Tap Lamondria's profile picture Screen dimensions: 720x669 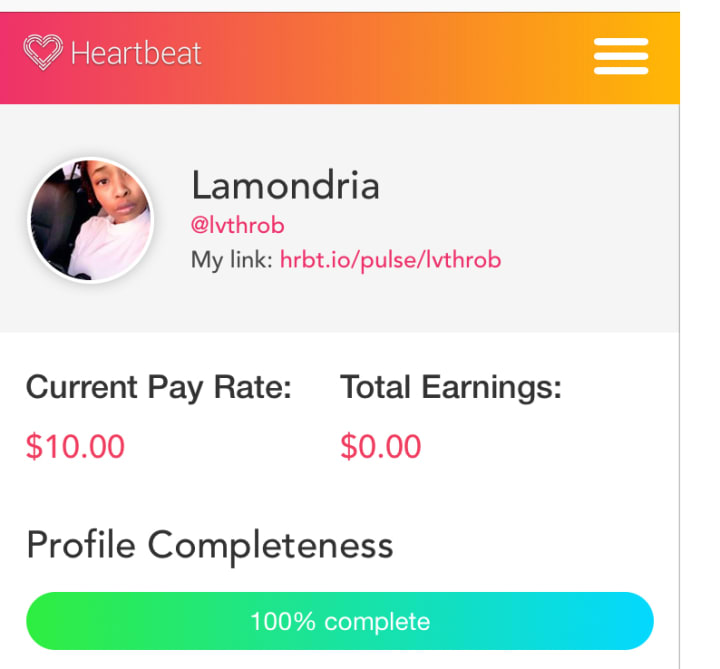(x=91, y=220)
